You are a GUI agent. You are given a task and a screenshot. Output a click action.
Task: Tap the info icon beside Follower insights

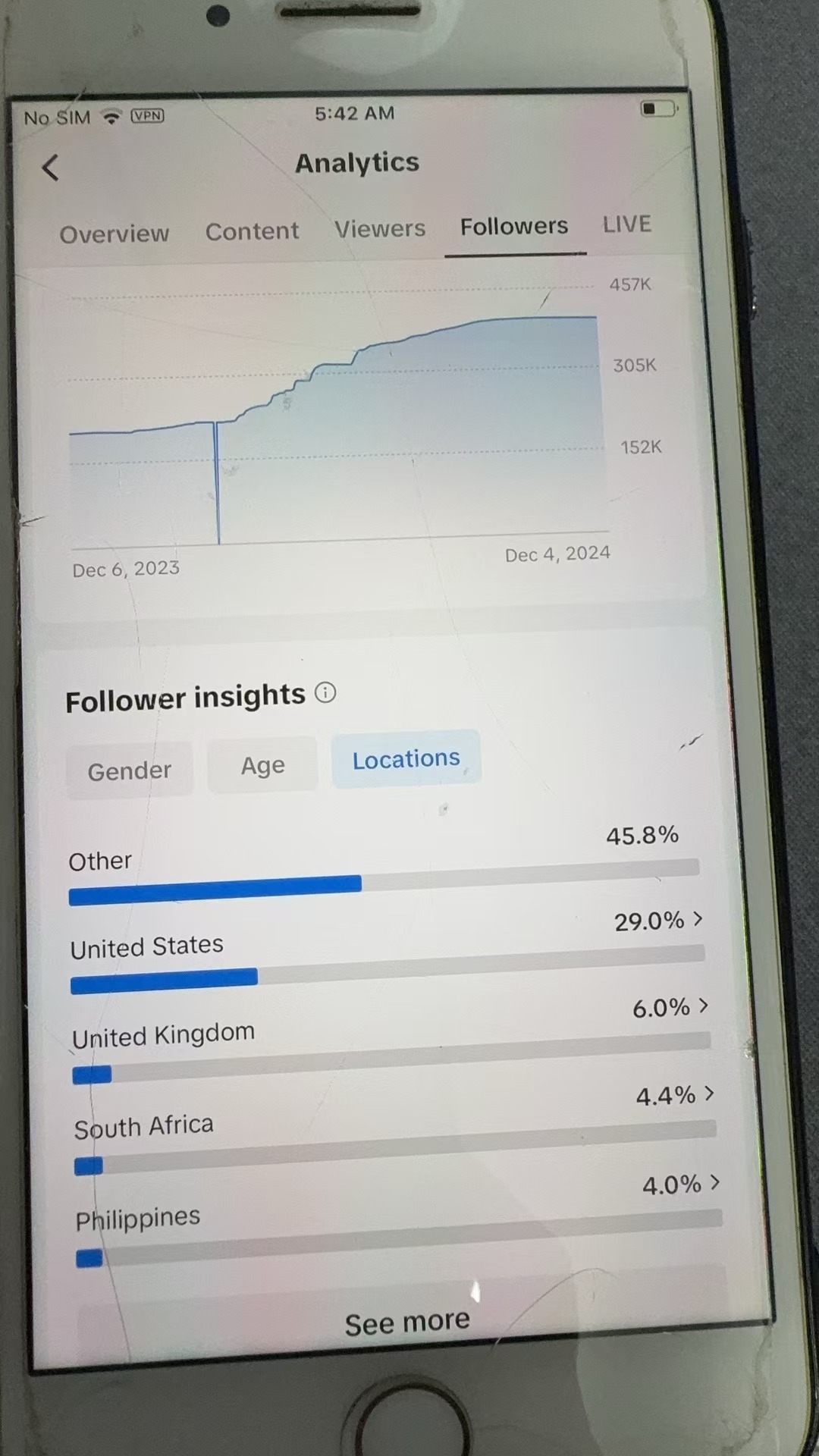pos(325,692)
